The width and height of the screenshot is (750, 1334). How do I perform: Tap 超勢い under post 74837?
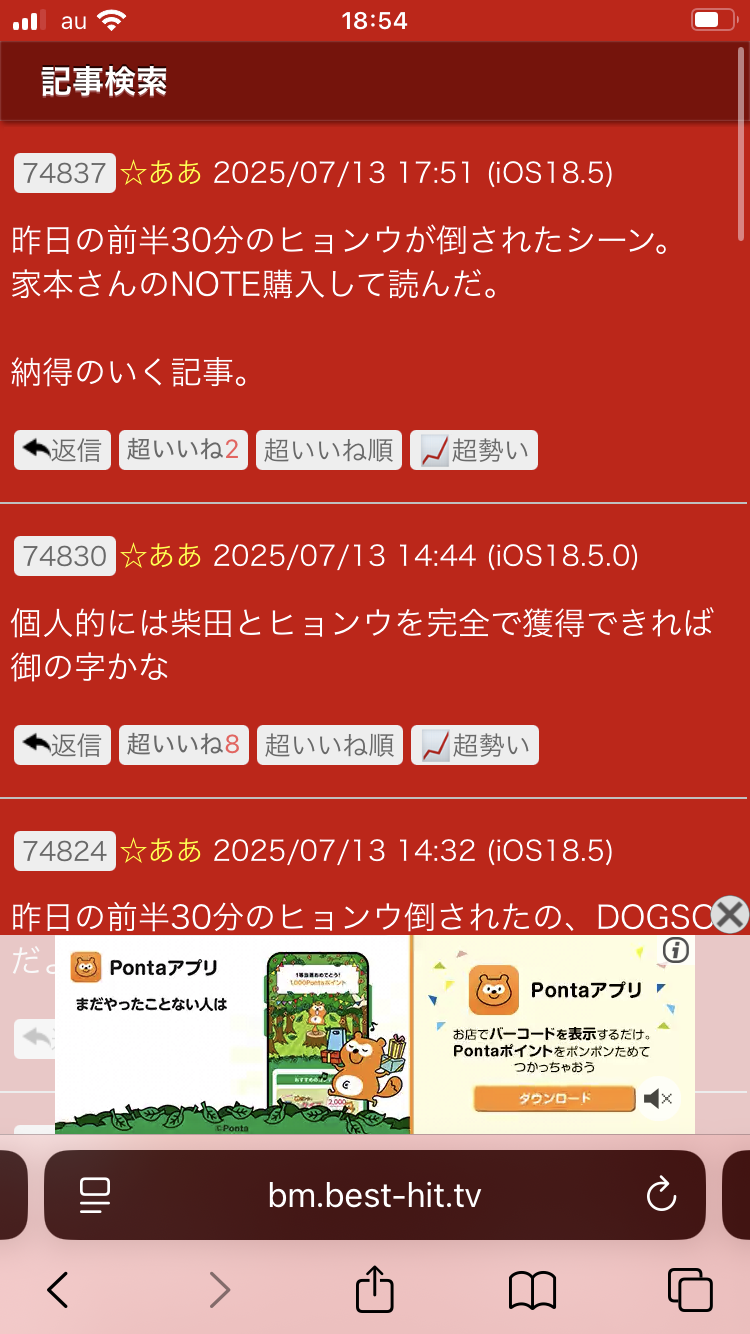click(474, 450)
